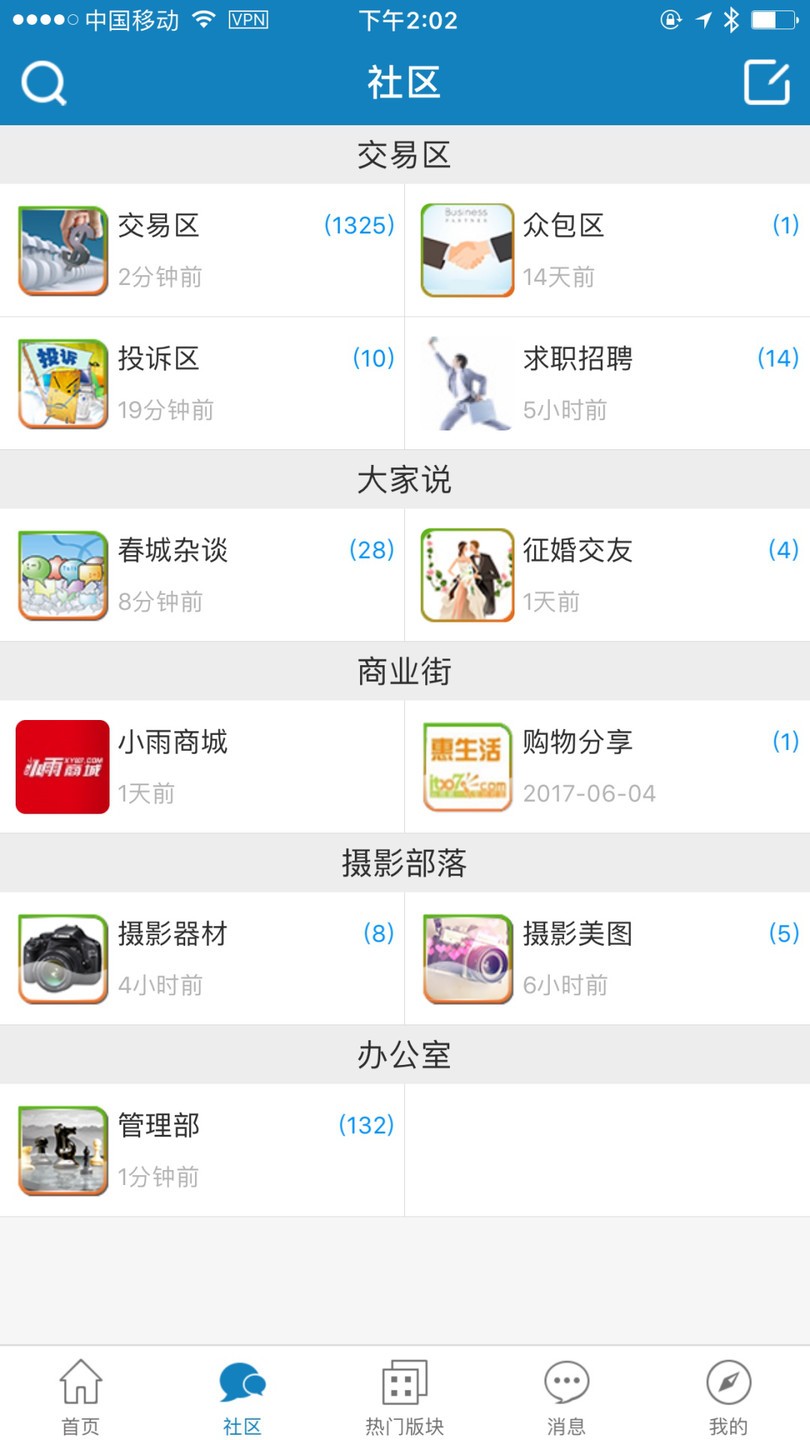Switch to the 首页 tab
The height and width of the screenshot is (1440, 810).
pyautogui.click(x=81, y=1393)
